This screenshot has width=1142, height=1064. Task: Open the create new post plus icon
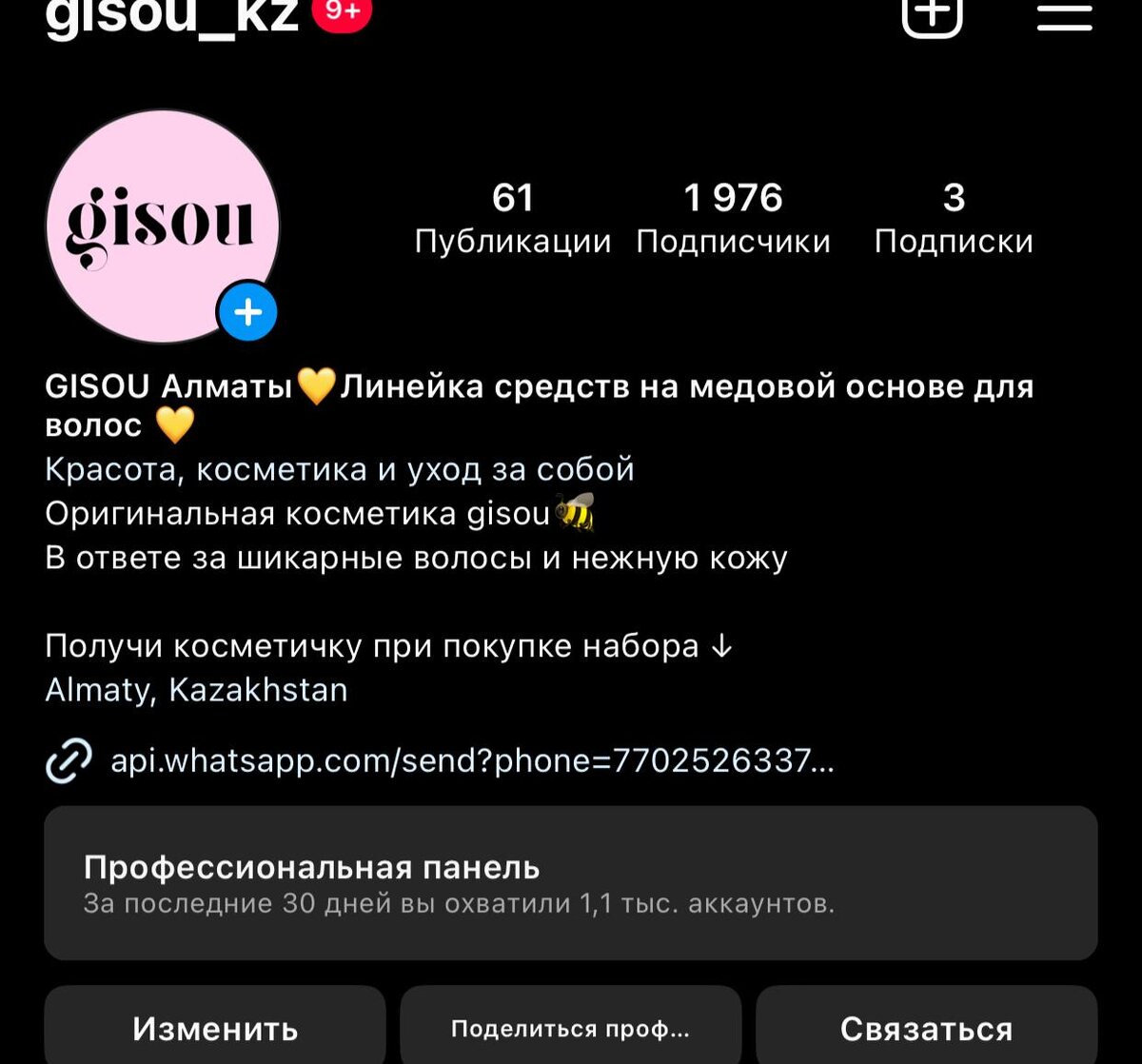(932, 13)
